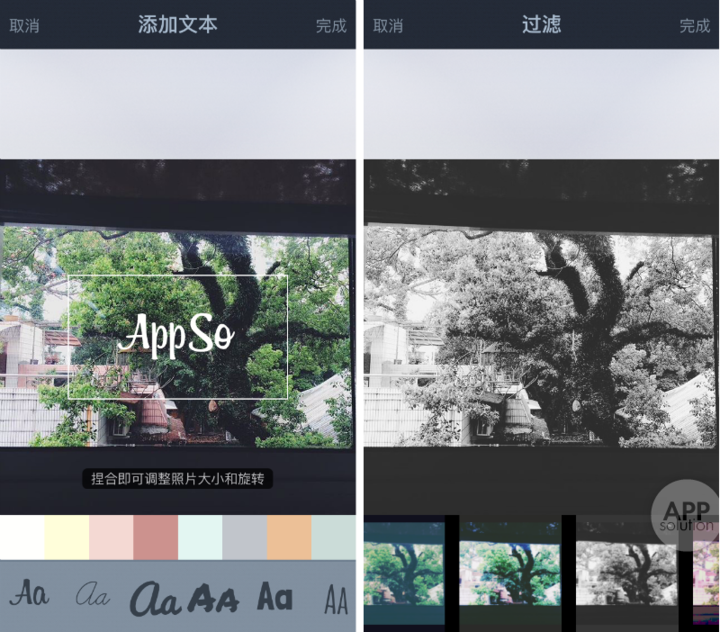Choose the first handwritten Aa font
This screenshot has width=720, height=632.
pyautogui.click(x=30, y=596)
